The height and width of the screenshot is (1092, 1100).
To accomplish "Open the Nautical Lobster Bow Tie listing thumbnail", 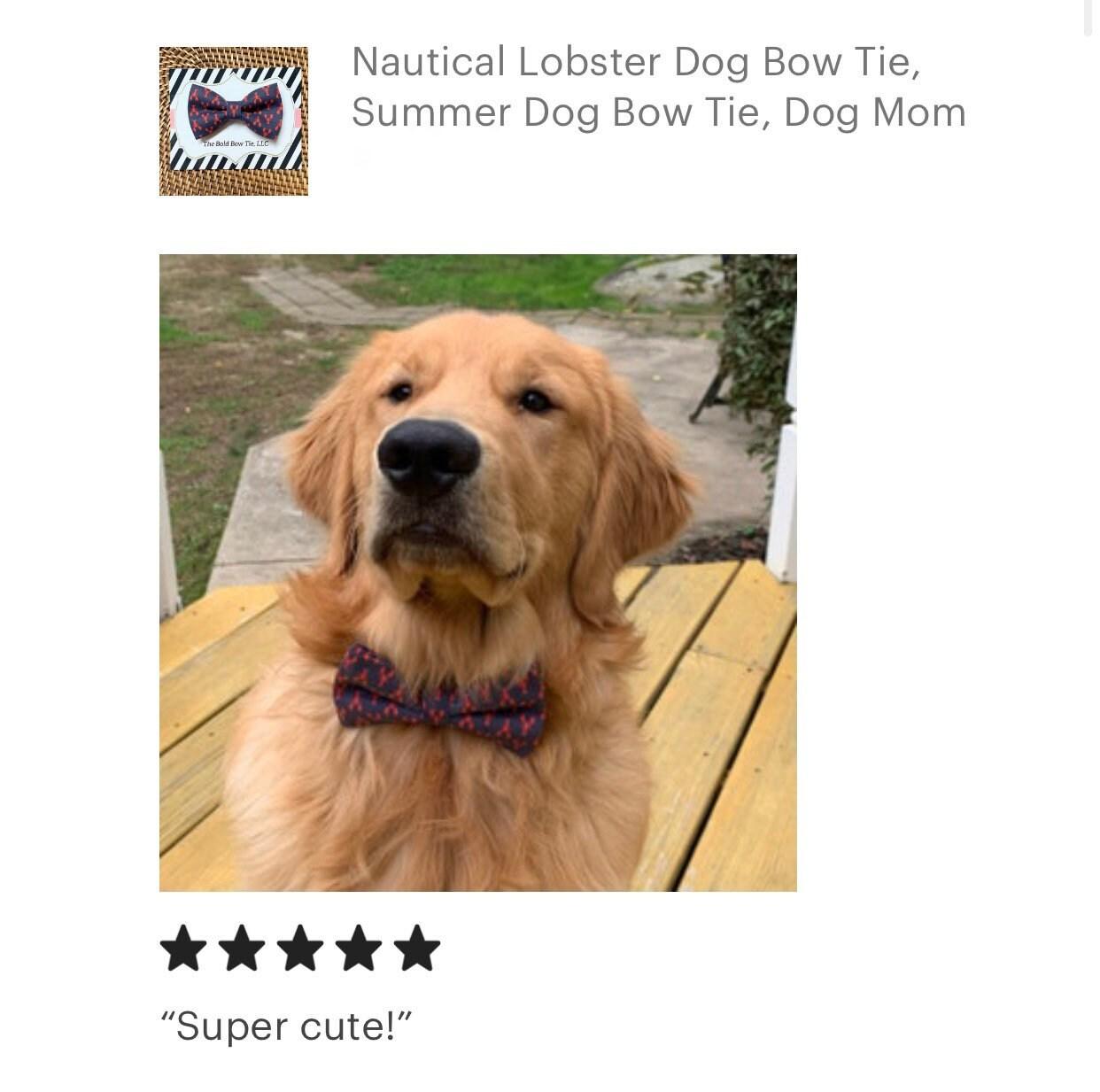I will 234,121.
